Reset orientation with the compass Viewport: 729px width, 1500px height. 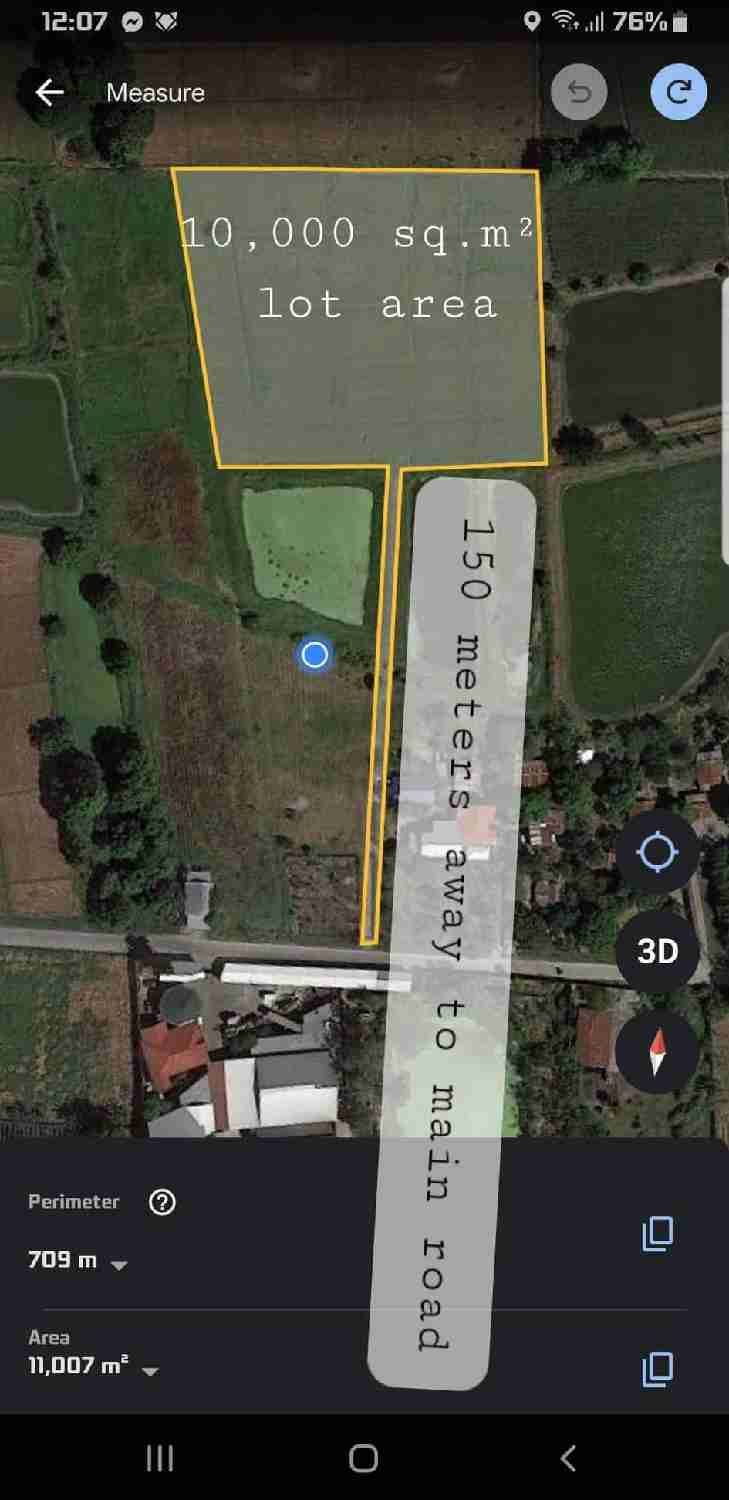point(657,1051)
